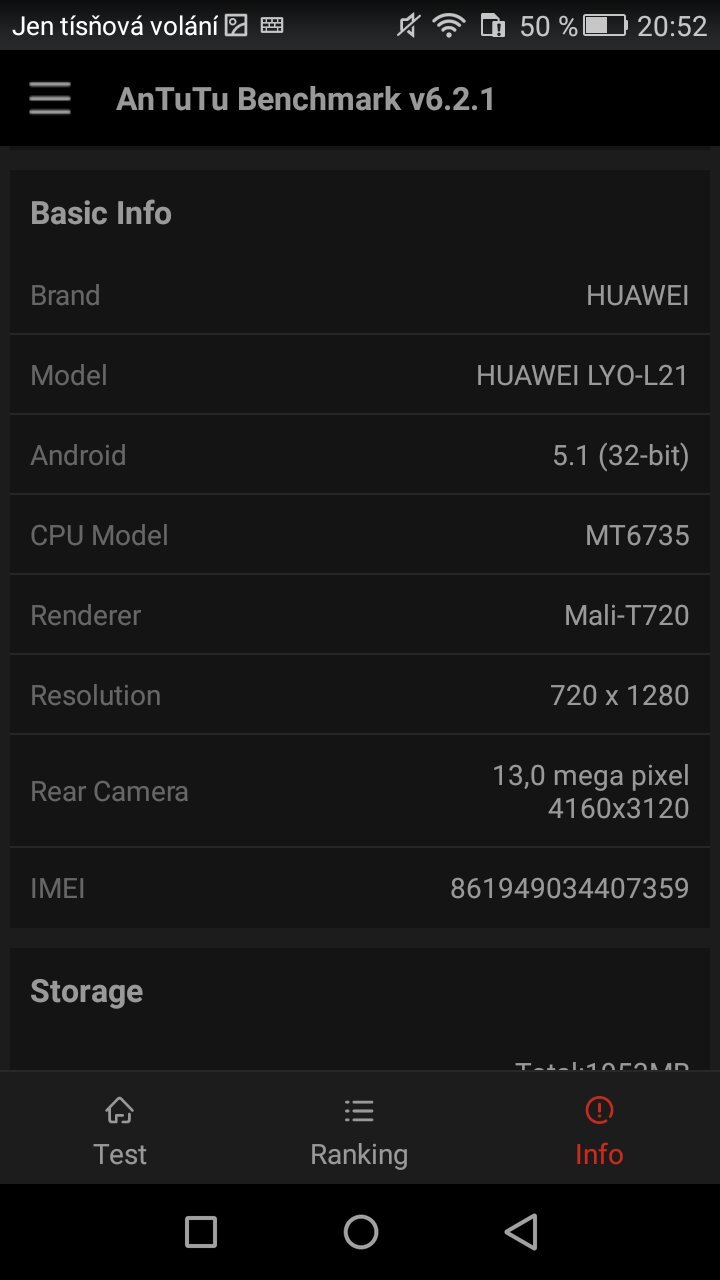Screen dimensions: 720x1280
Task: Select the IMEI number row
Action: point(359,888)
